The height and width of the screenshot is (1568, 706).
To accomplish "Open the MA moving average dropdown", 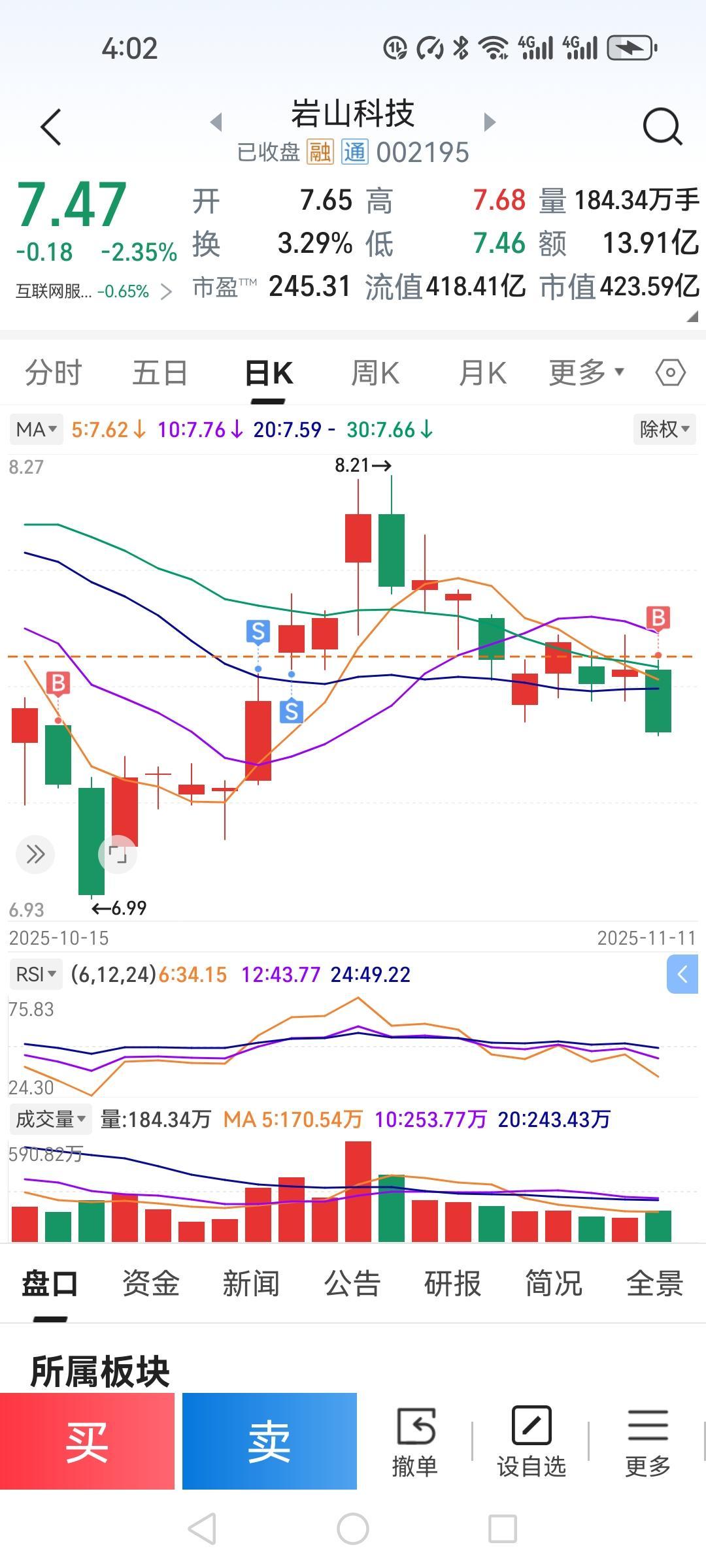I will (36, 429).
